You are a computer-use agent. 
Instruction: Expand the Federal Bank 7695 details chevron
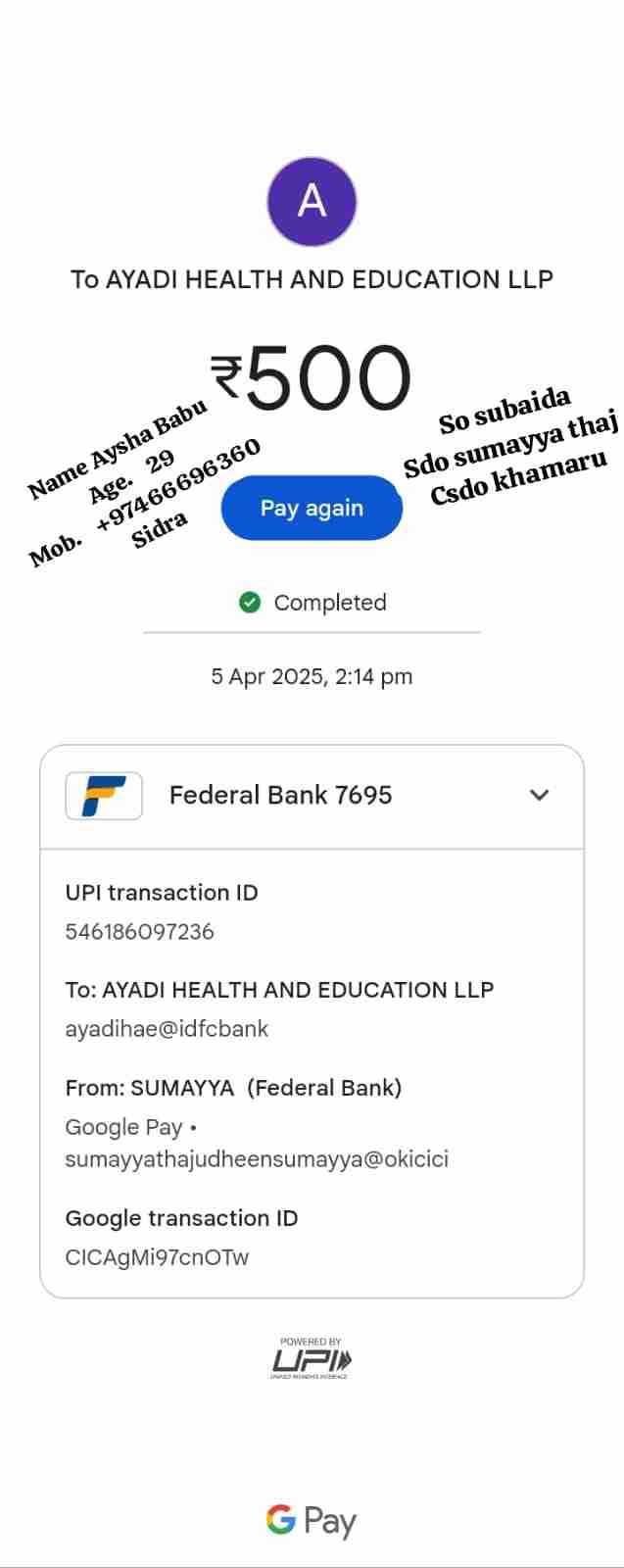[x=539, y=795]
